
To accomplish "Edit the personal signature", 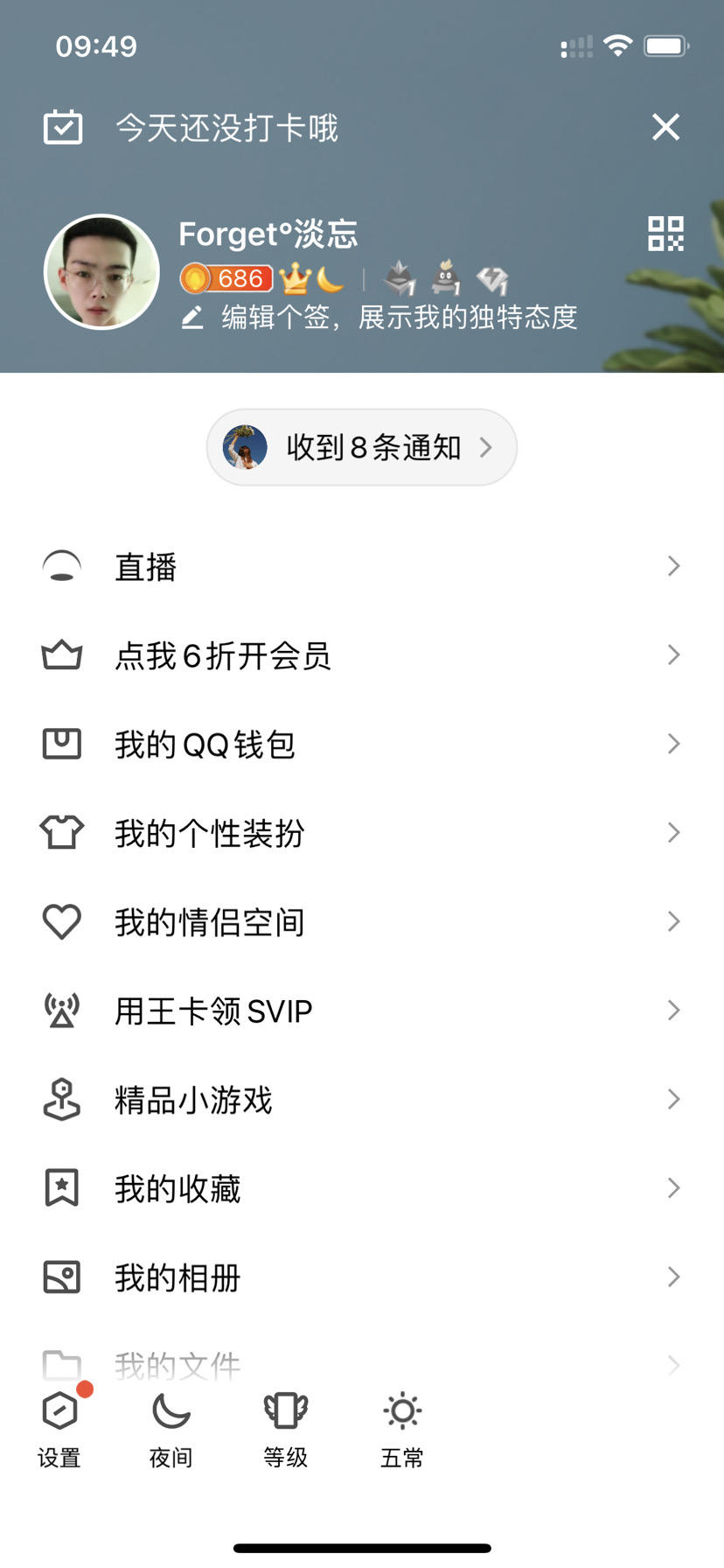I will pos(399,317).
